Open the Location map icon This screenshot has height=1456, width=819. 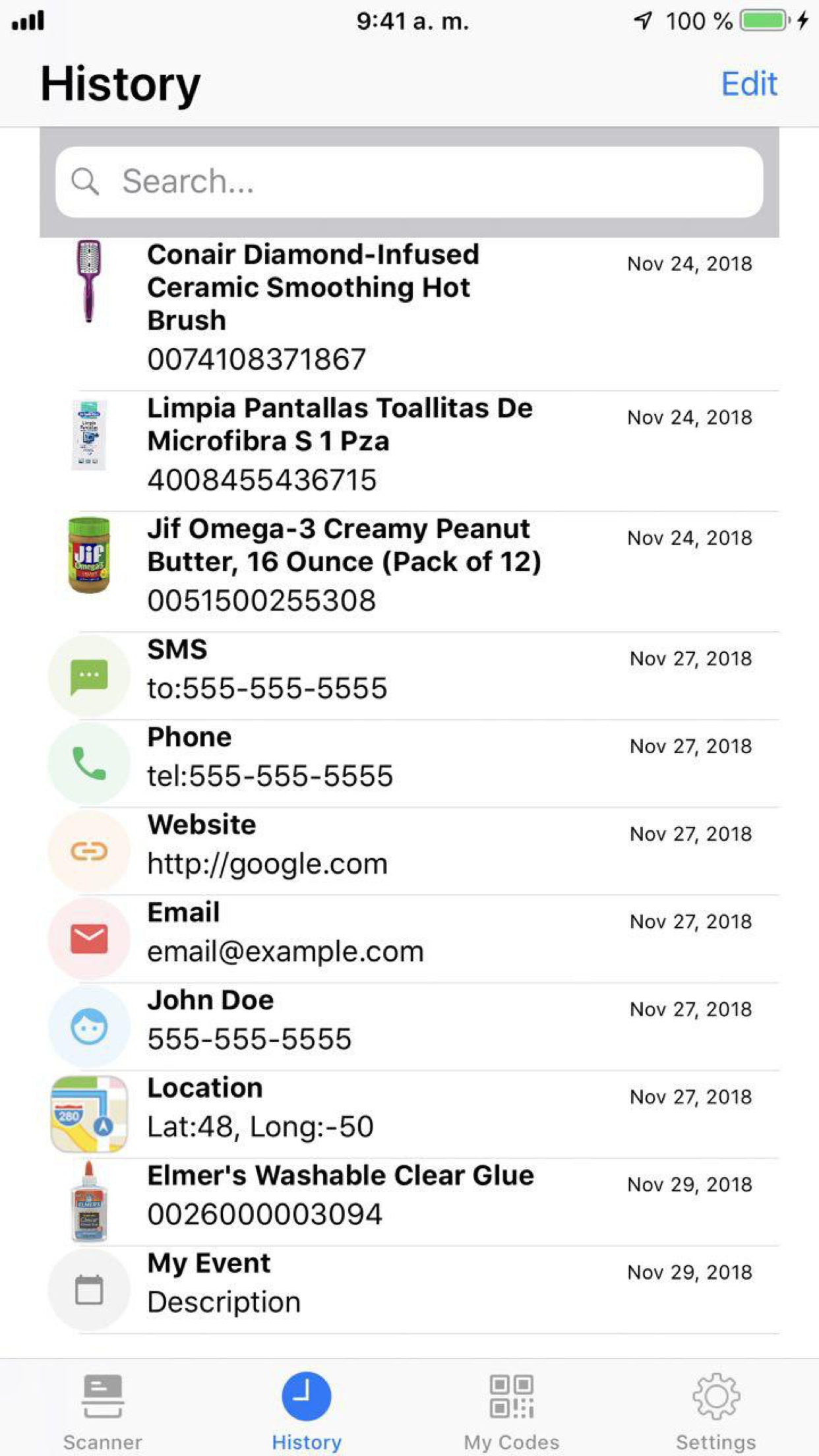pos(88,1114)
